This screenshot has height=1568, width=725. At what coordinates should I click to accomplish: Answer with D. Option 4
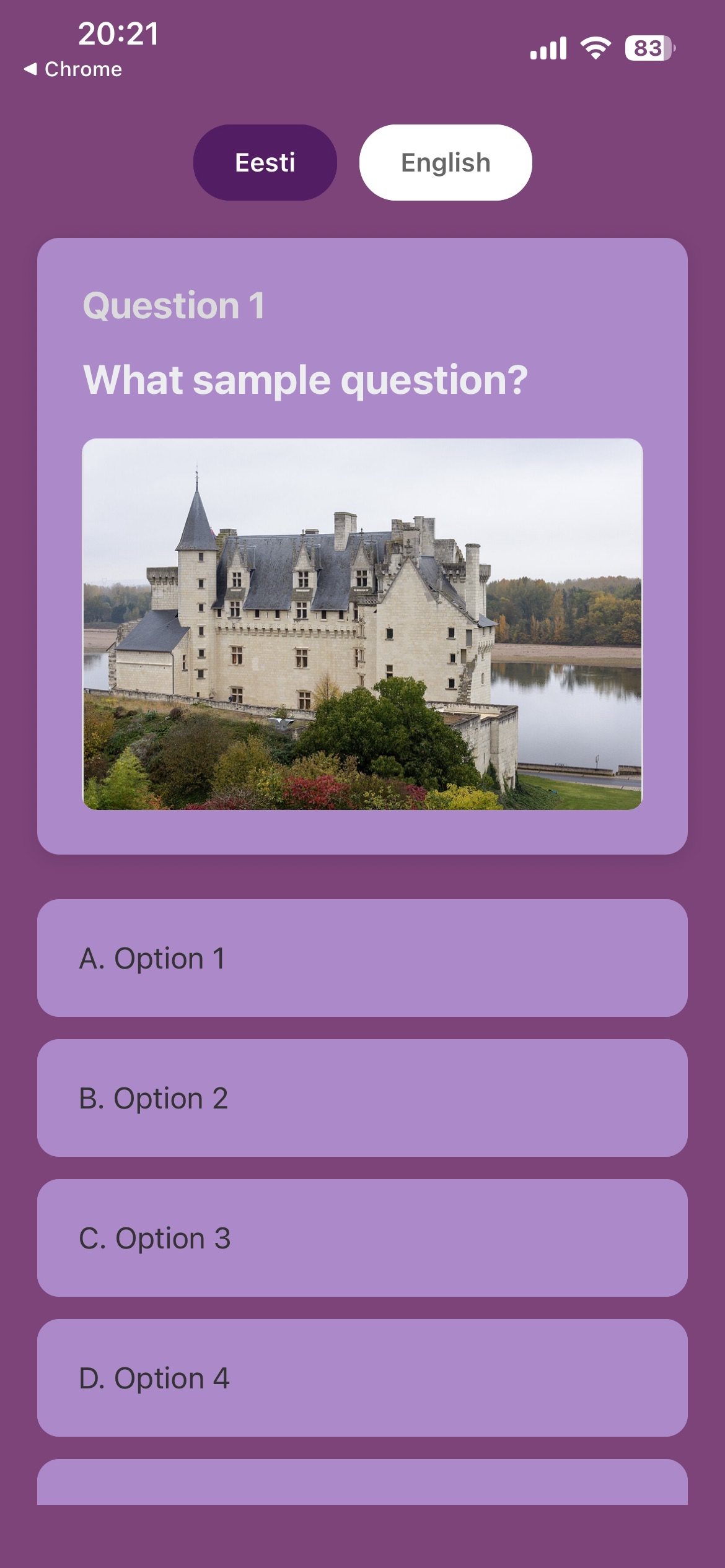coord(362,1377)
